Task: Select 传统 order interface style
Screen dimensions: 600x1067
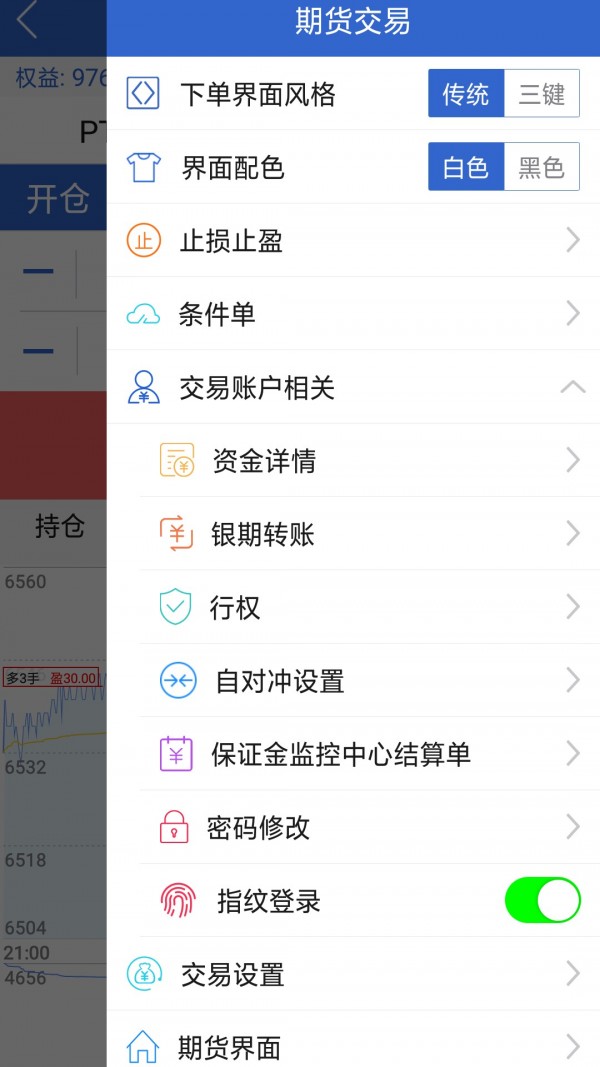Action: 466,94
